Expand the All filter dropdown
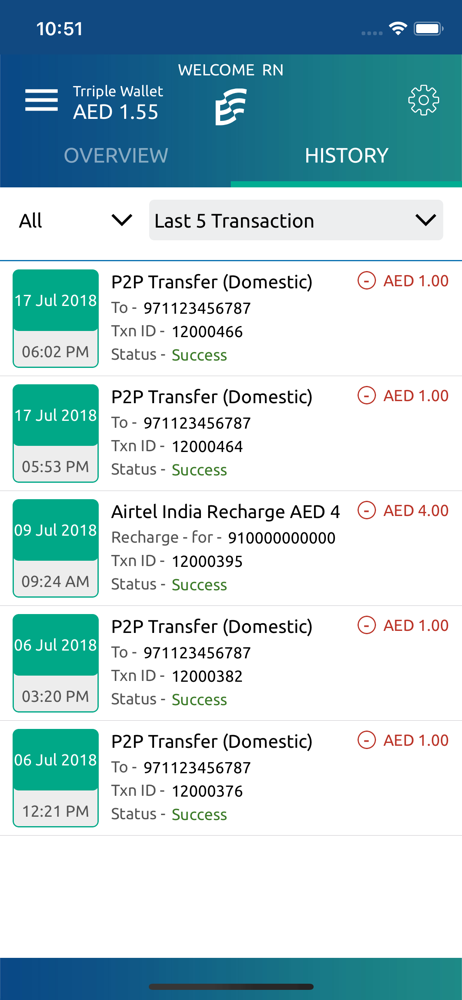This screenshot has width=462, height=1000. [75, 221]
